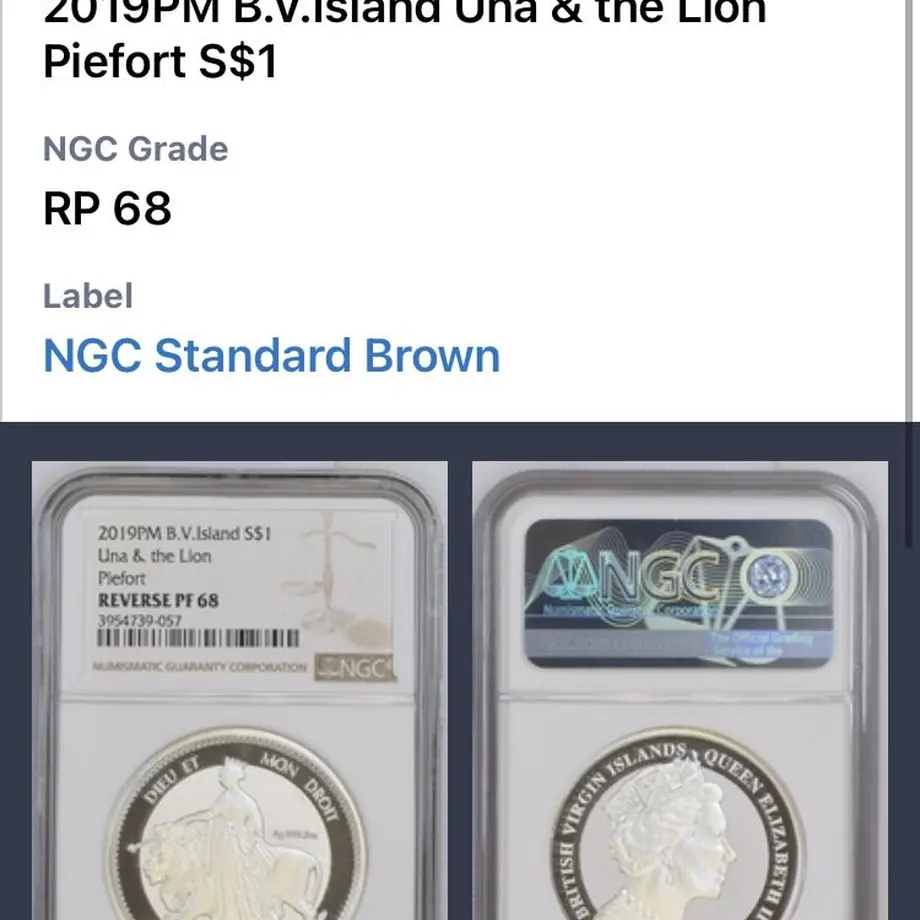This screenshot has height=920, width=920.
Task: Enlarge the coin image showing the NGC hologram
Action: 679,690
